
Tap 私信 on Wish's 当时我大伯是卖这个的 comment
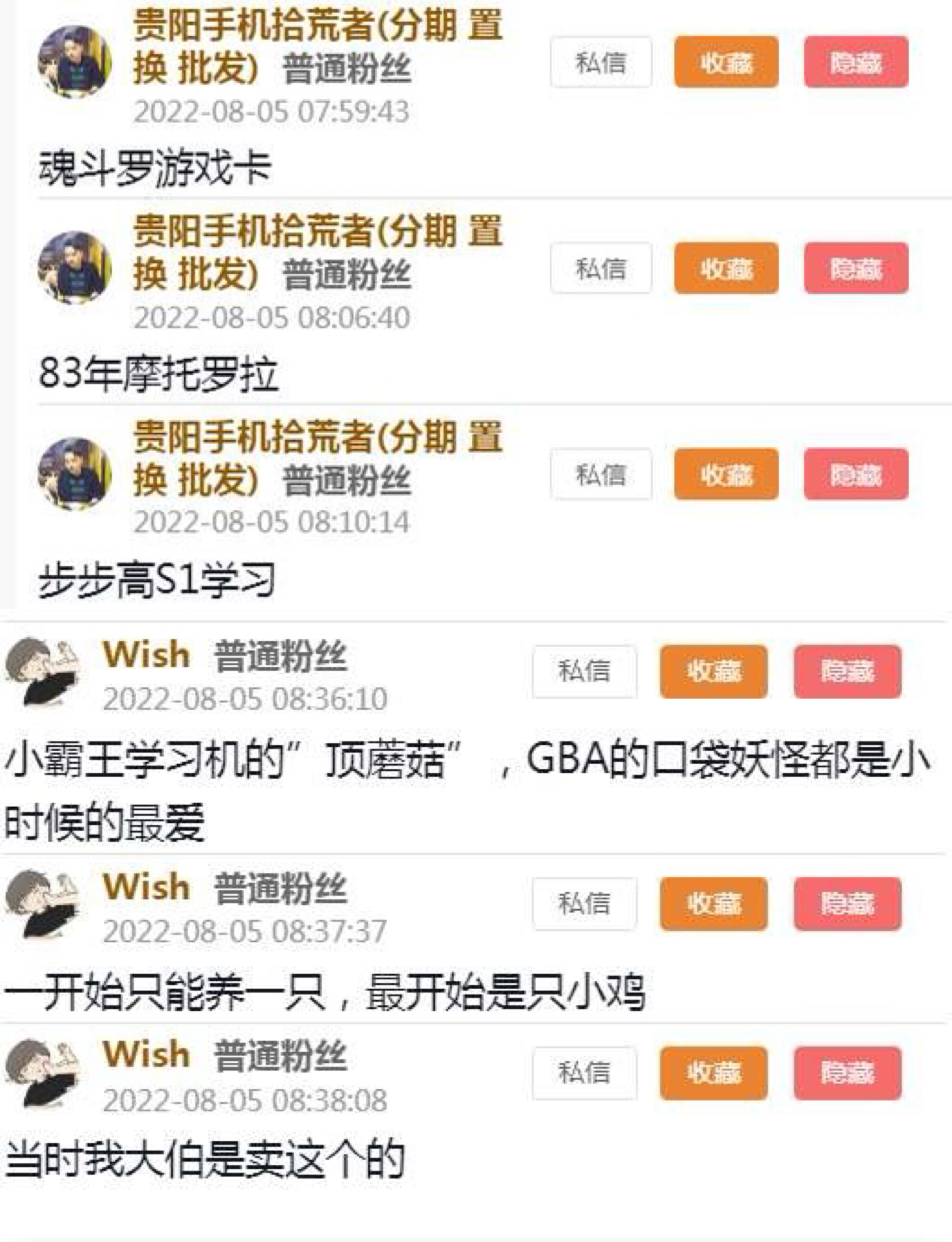pyautogui.click(x=584, y=1073)
